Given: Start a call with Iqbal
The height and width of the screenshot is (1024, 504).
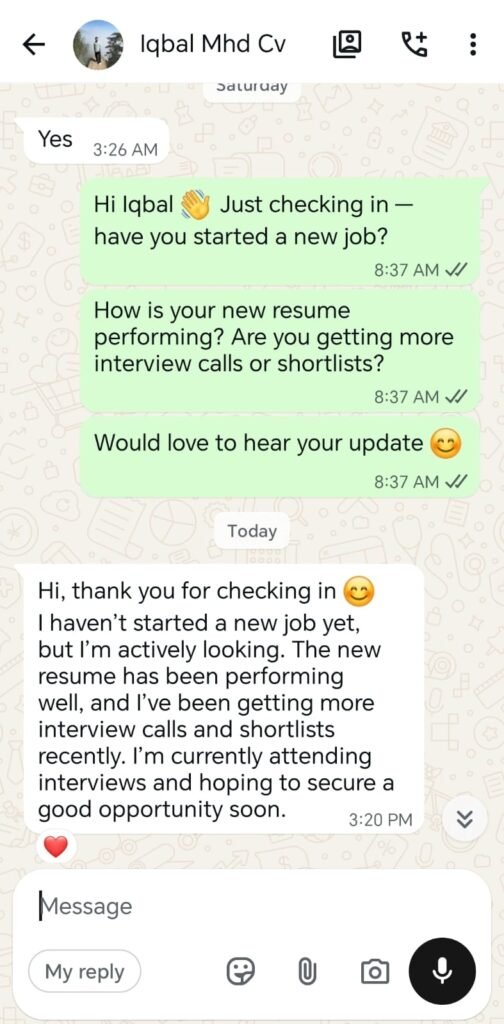Looking at the screenshot, I should point(413,44).
